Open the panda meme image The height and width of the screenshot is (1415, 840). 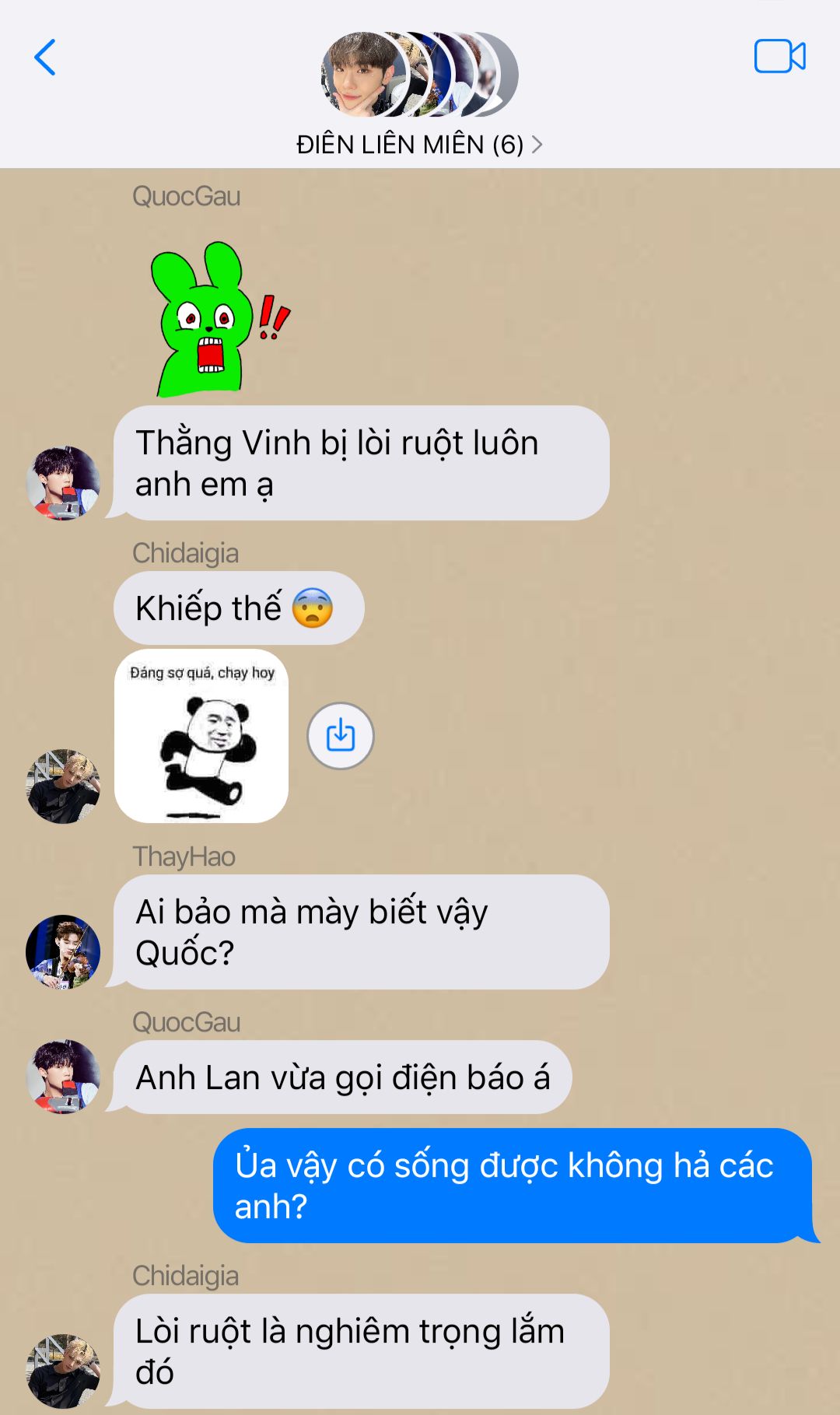pos(201,736)
